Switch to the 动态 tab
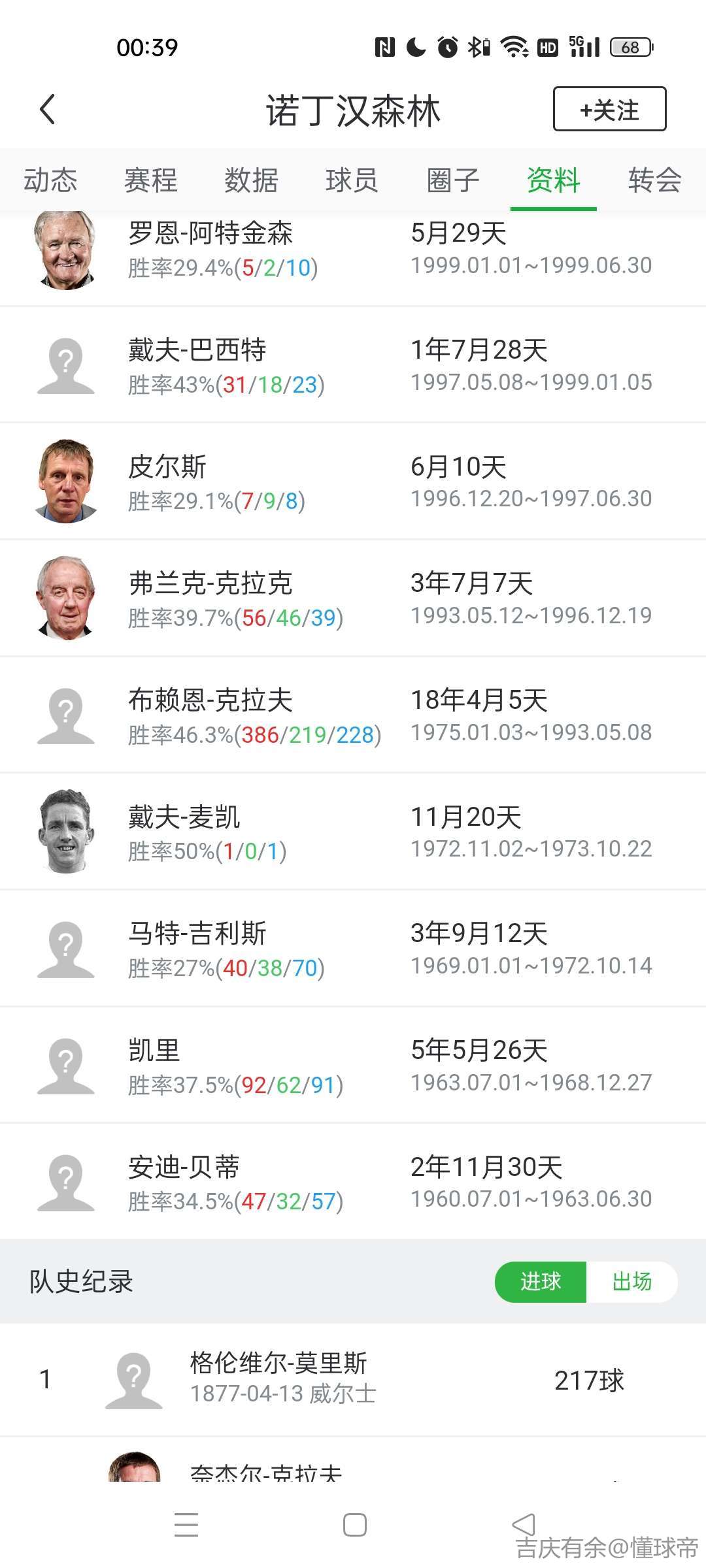The height and width of the screenshot is (1568, 706). 50,180
